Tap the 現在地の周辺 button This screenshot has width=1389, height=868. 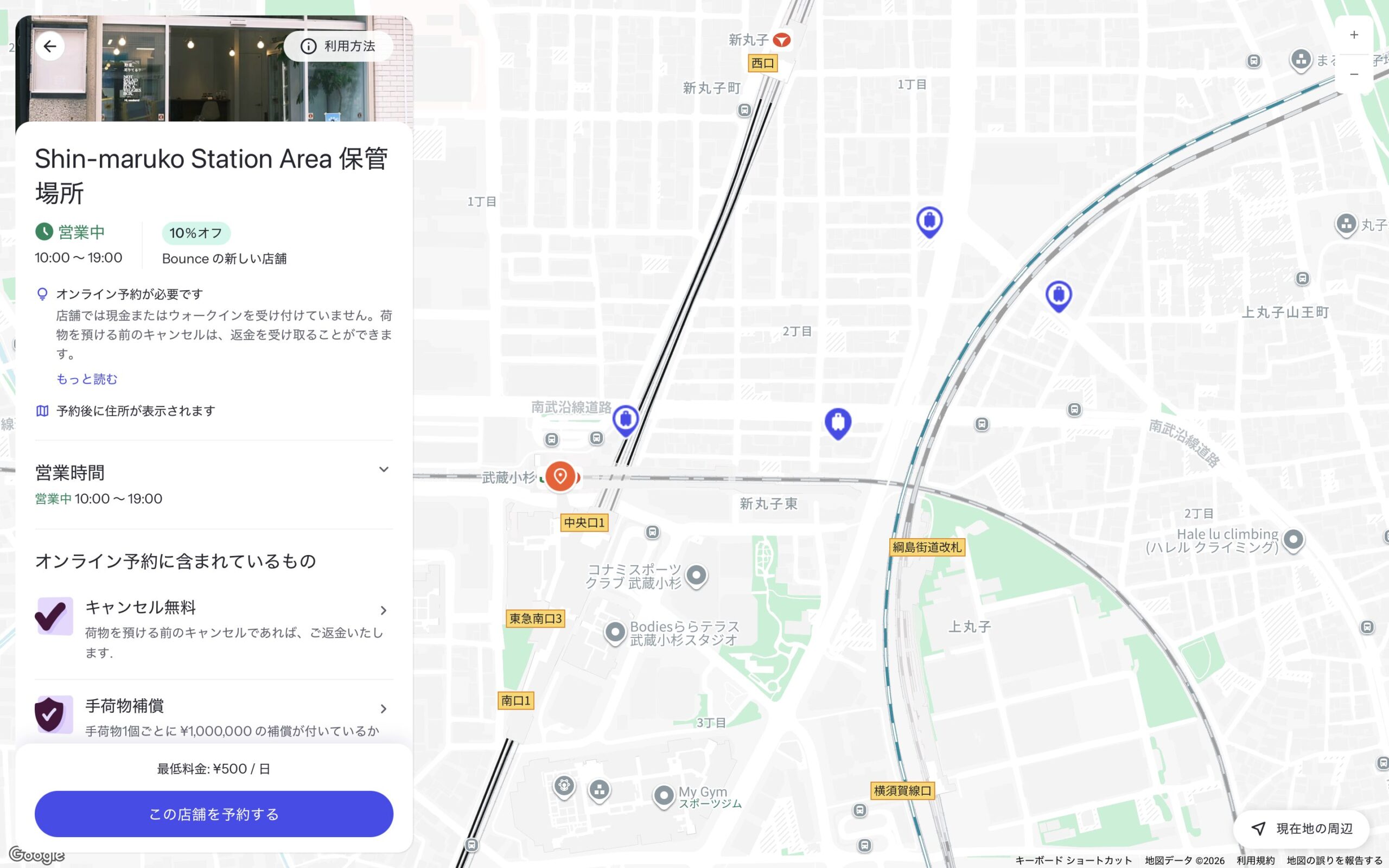(1302, 828)
